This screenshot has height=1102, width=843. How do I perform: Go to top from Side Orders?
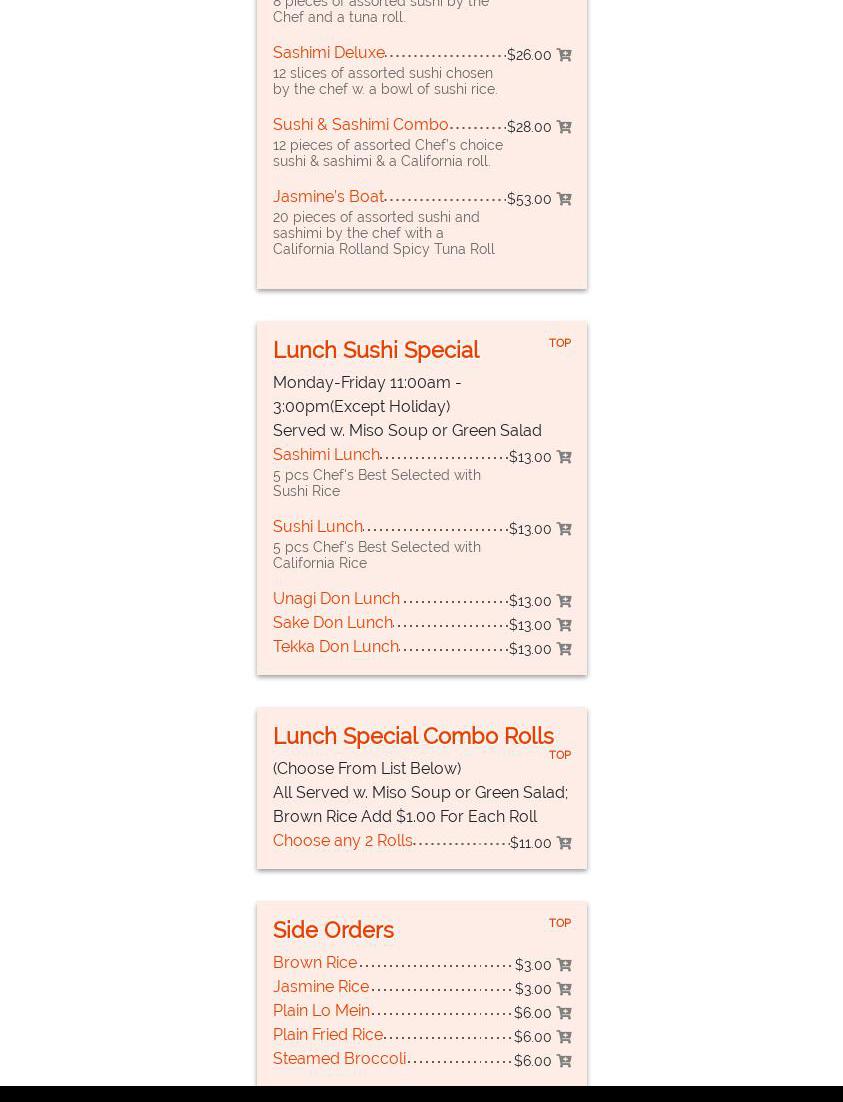pos(560,923)
